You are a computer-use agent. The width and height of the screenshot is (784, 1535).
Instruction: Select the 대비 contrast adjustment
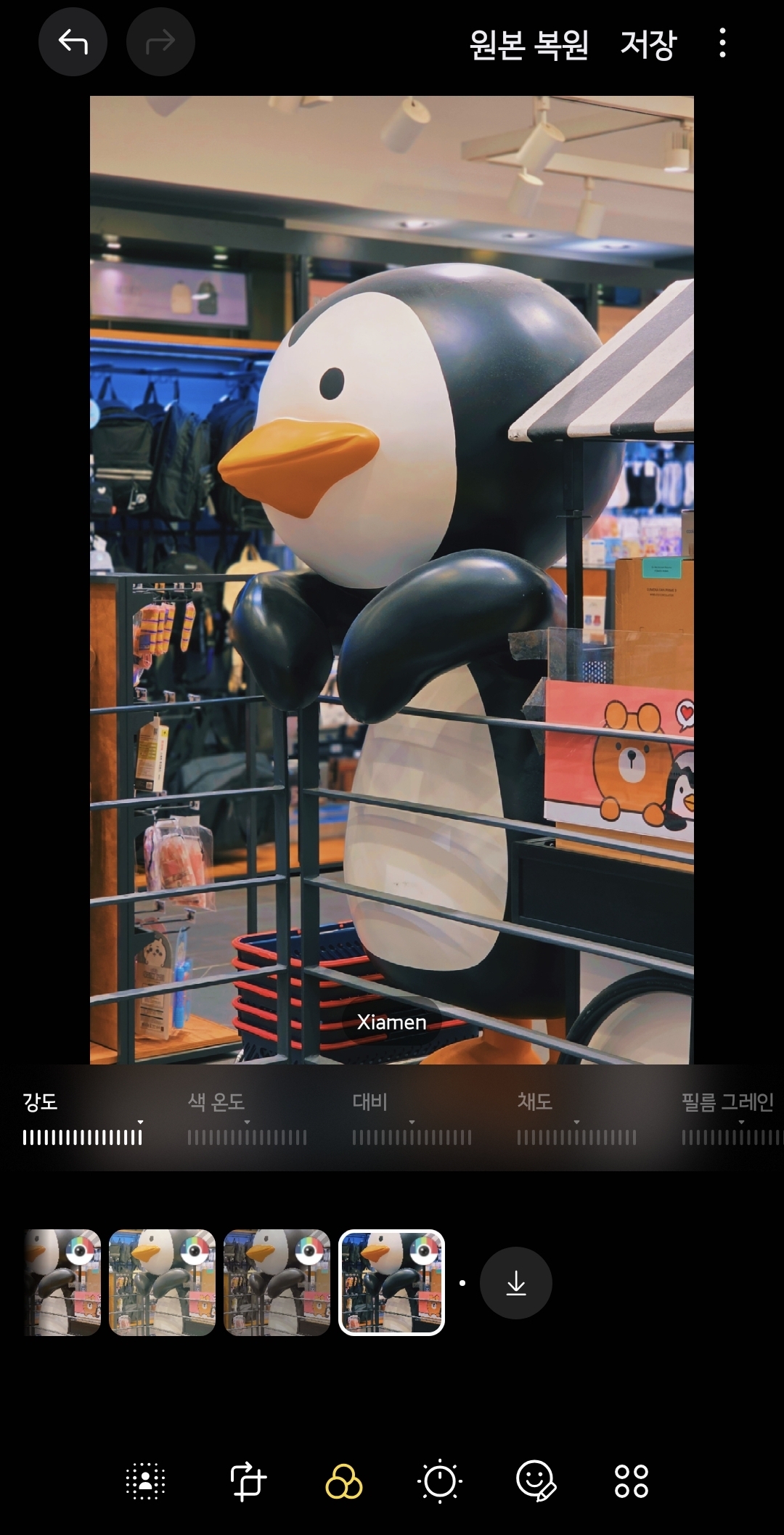412,1121
